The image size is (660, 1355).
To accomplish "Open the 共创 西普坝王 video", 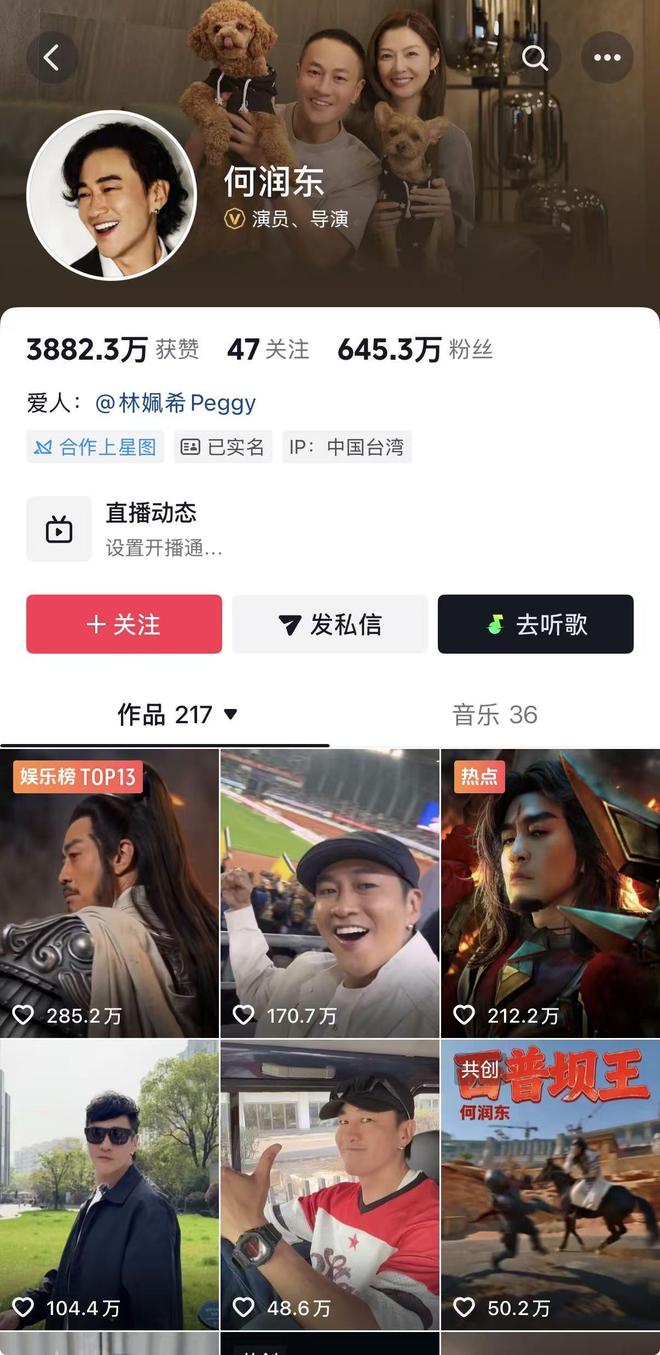I will pos(550,1185).
